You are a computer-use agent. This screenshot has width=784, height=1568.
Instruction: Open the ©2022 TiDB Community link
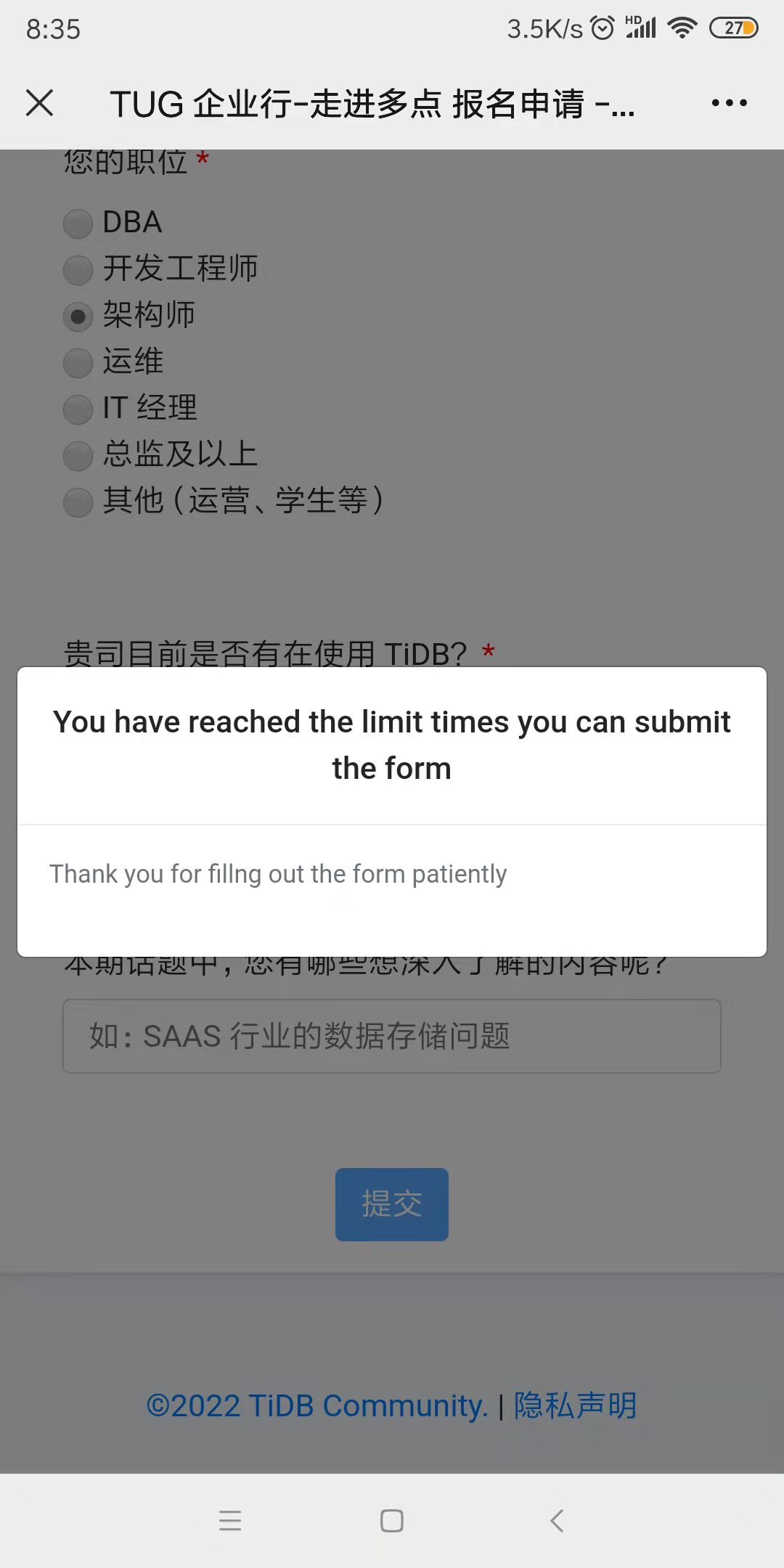point(317,1406)
